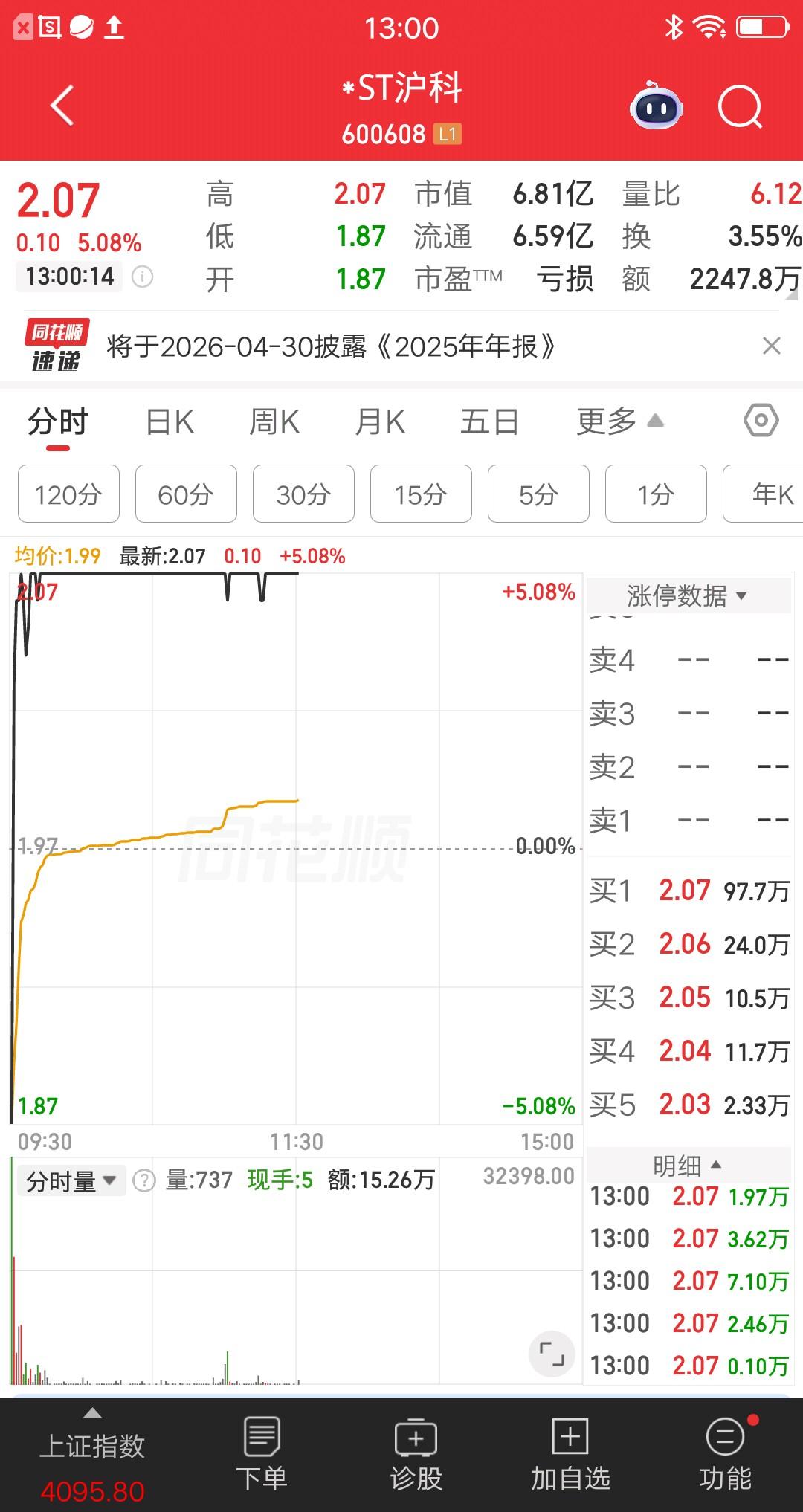Tap the info icon beside the timestamp
The image size is (803, 1512).
[x=142, y=277]
